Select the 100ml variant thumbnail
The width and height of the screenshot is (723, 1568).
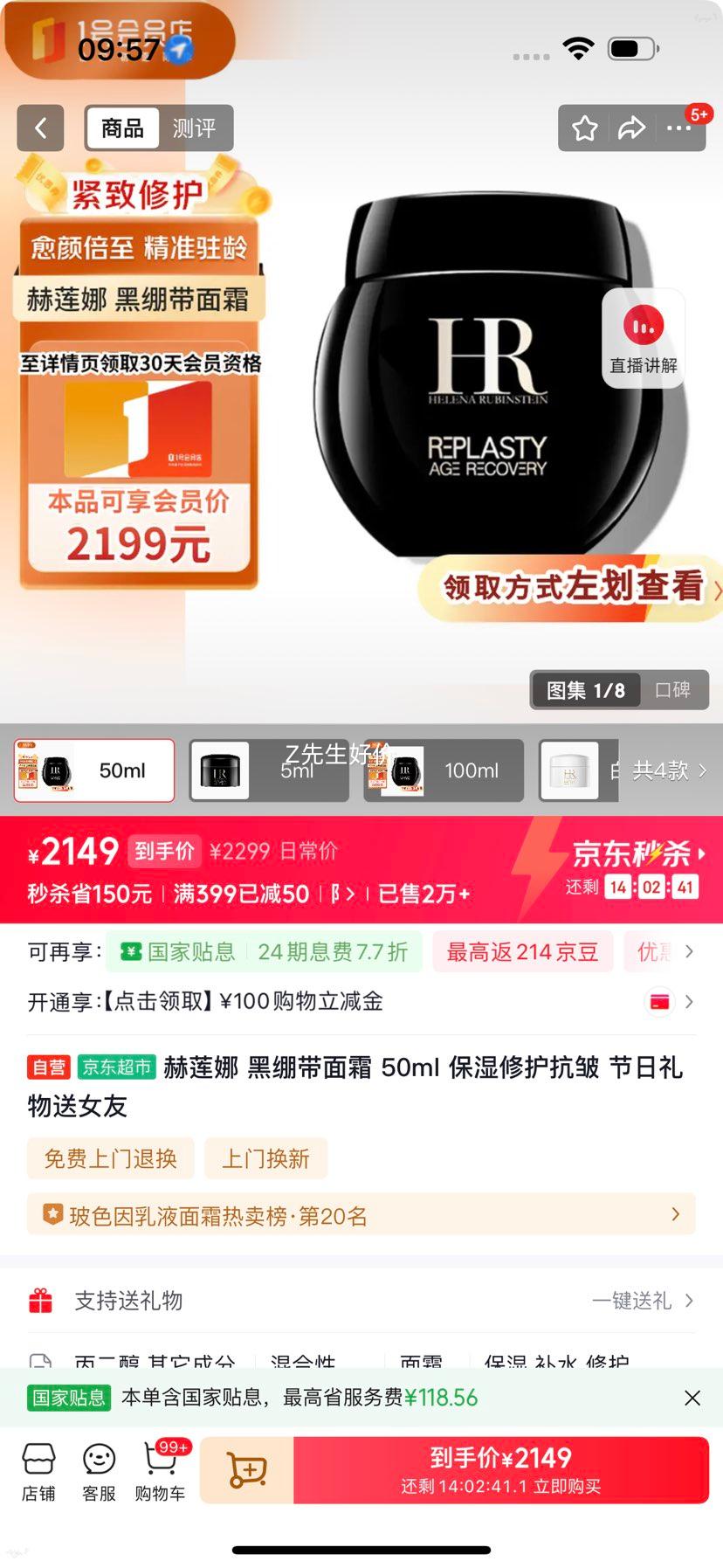click(x=444, y=770)
